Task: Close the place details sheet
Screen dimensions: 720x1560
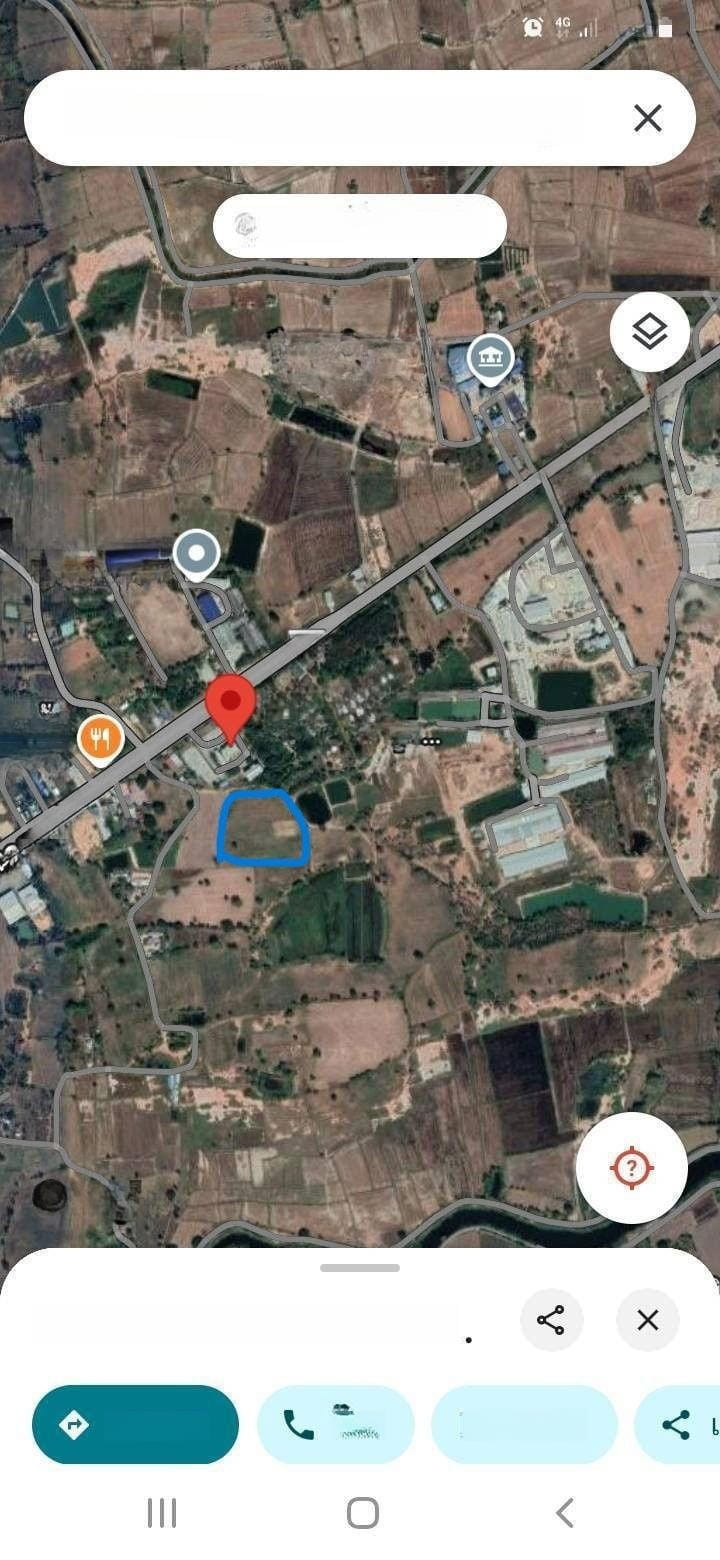Action: (x=648, y=1320)
